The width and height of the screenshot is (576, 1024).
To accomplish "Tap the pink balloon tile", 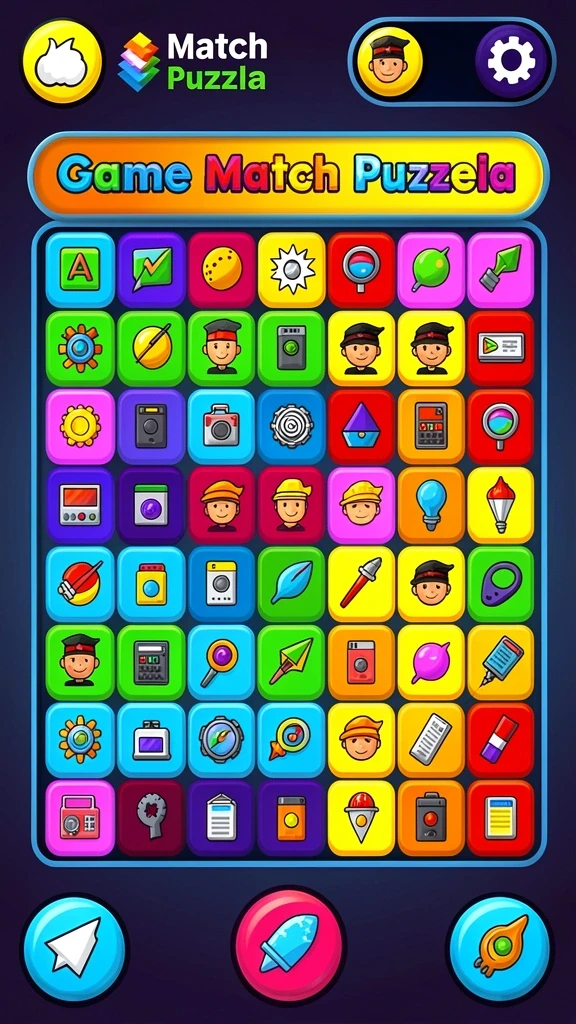I will point(431,661).
